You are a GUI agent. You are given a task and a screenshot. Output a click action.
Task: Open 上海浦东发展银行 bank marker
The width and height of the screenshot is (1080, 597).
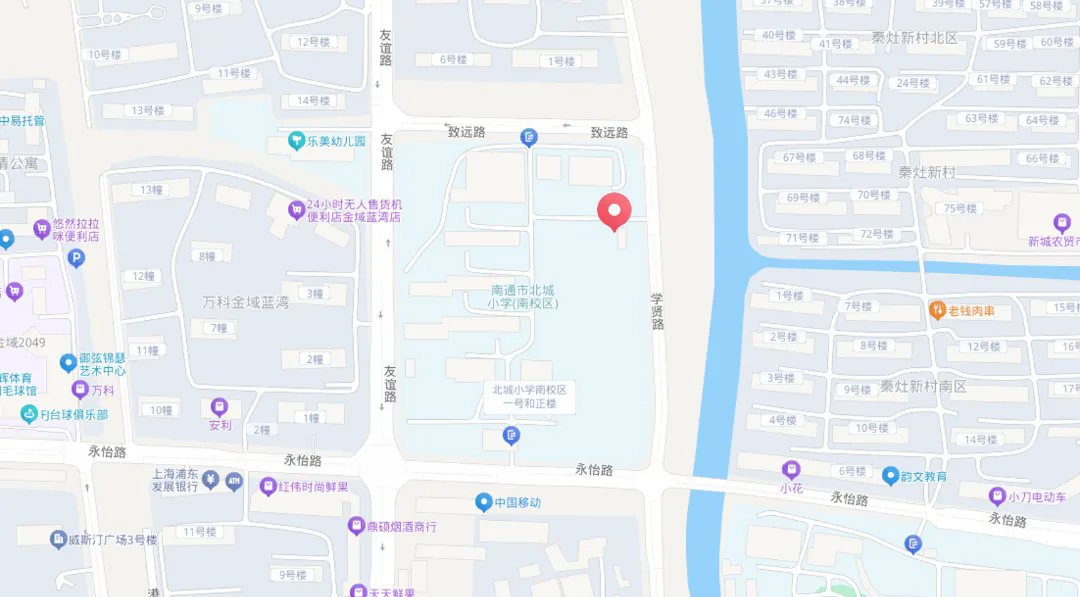coord(211,480)
